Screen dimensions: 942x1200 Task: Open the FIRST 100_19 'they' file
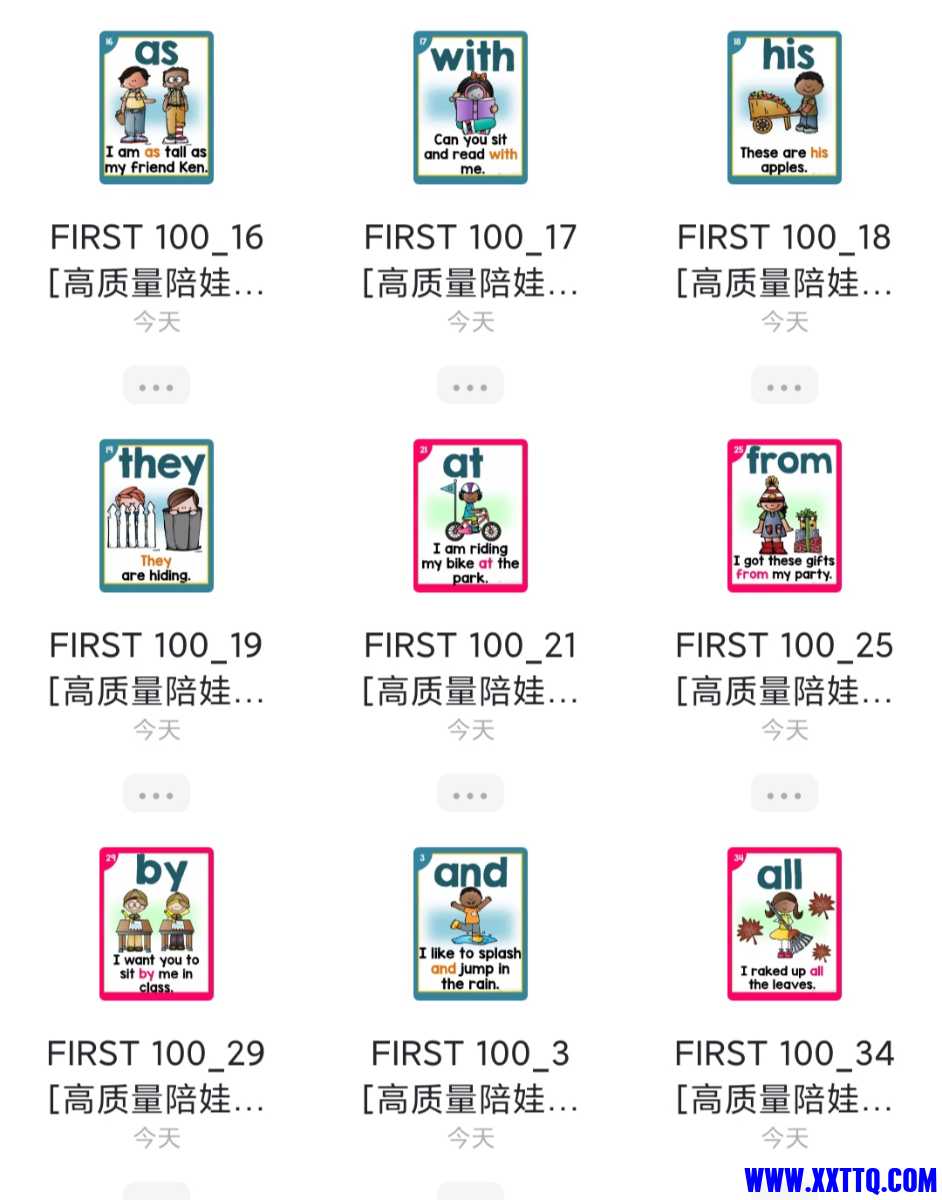click(156, 516)
